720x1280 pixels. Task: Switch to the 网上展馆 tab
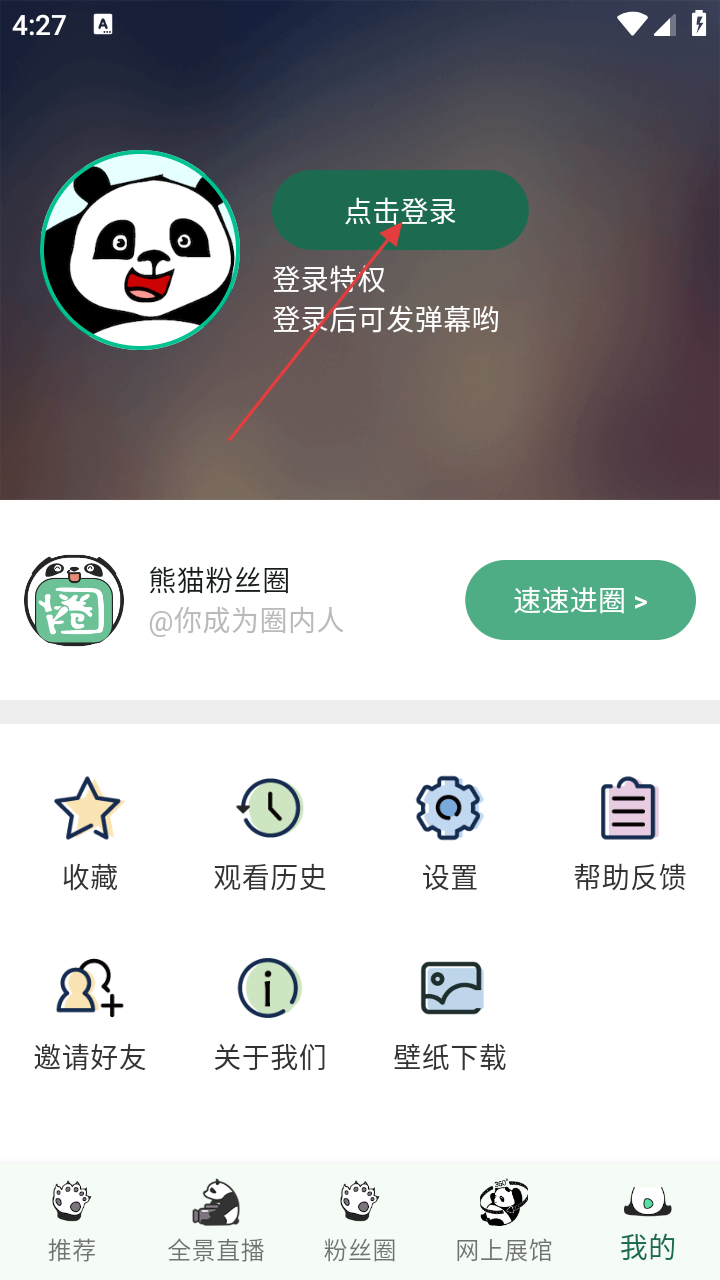[504, 1220]
